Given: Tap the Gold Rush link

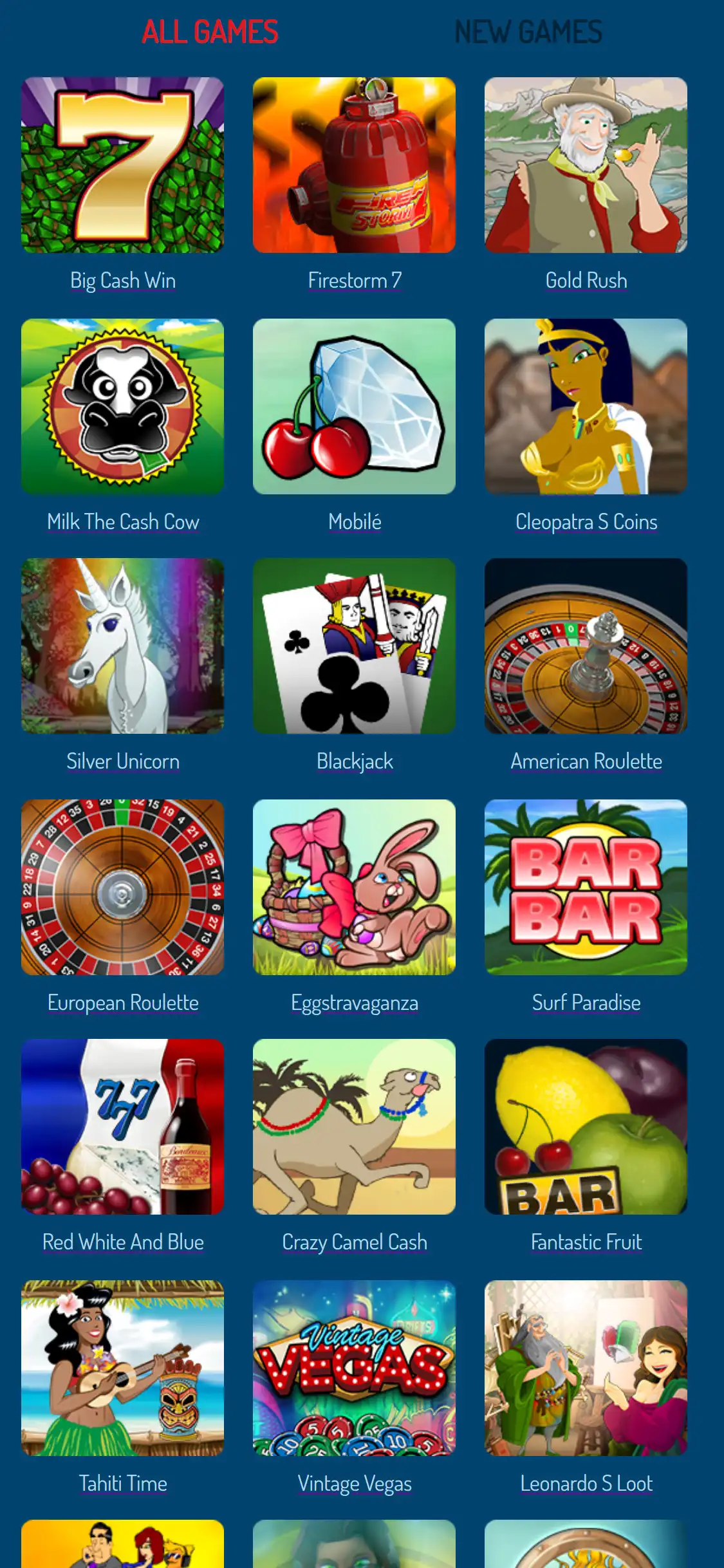Looking at the screenshot, I should point(586,281).
